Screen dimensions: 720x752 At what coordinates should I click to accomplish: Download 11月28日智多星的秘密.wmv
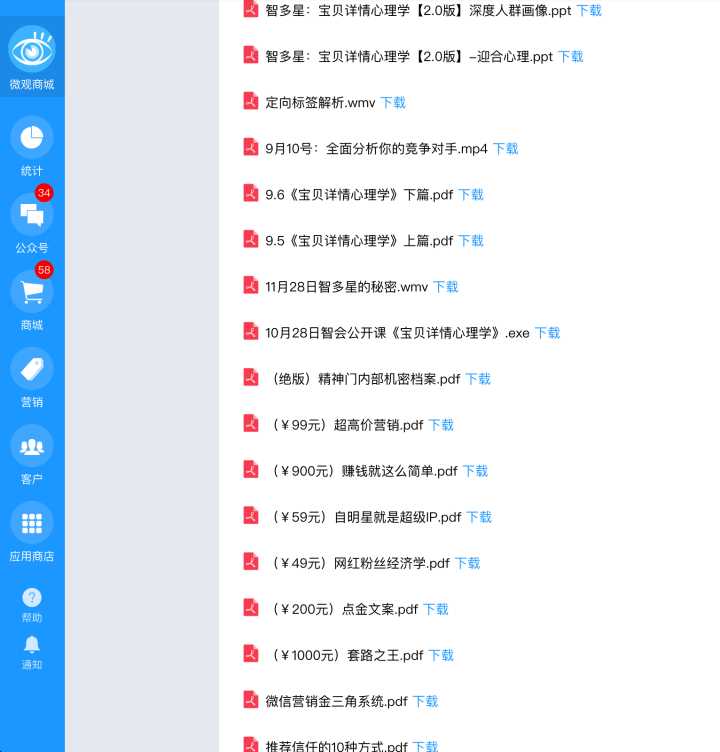coord(446,287)
